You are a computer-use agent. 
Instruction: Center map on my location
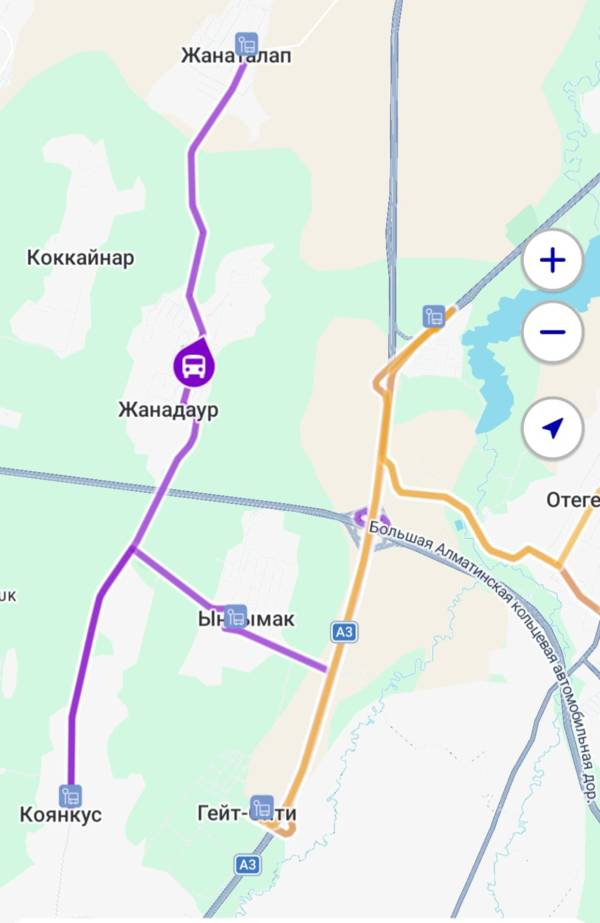coord(552,429)
